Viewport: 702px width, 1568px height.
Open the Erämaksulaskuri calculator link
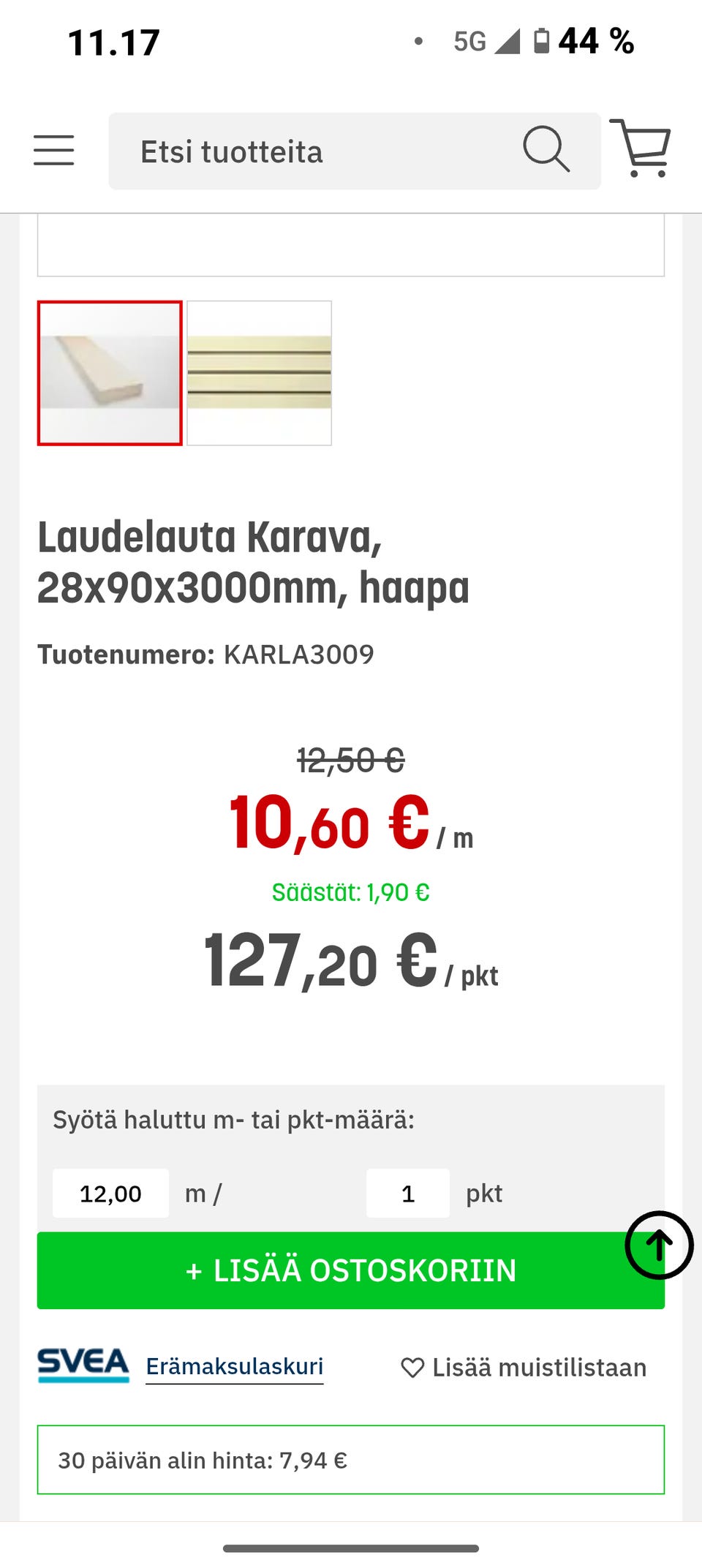pos(234,1366)
